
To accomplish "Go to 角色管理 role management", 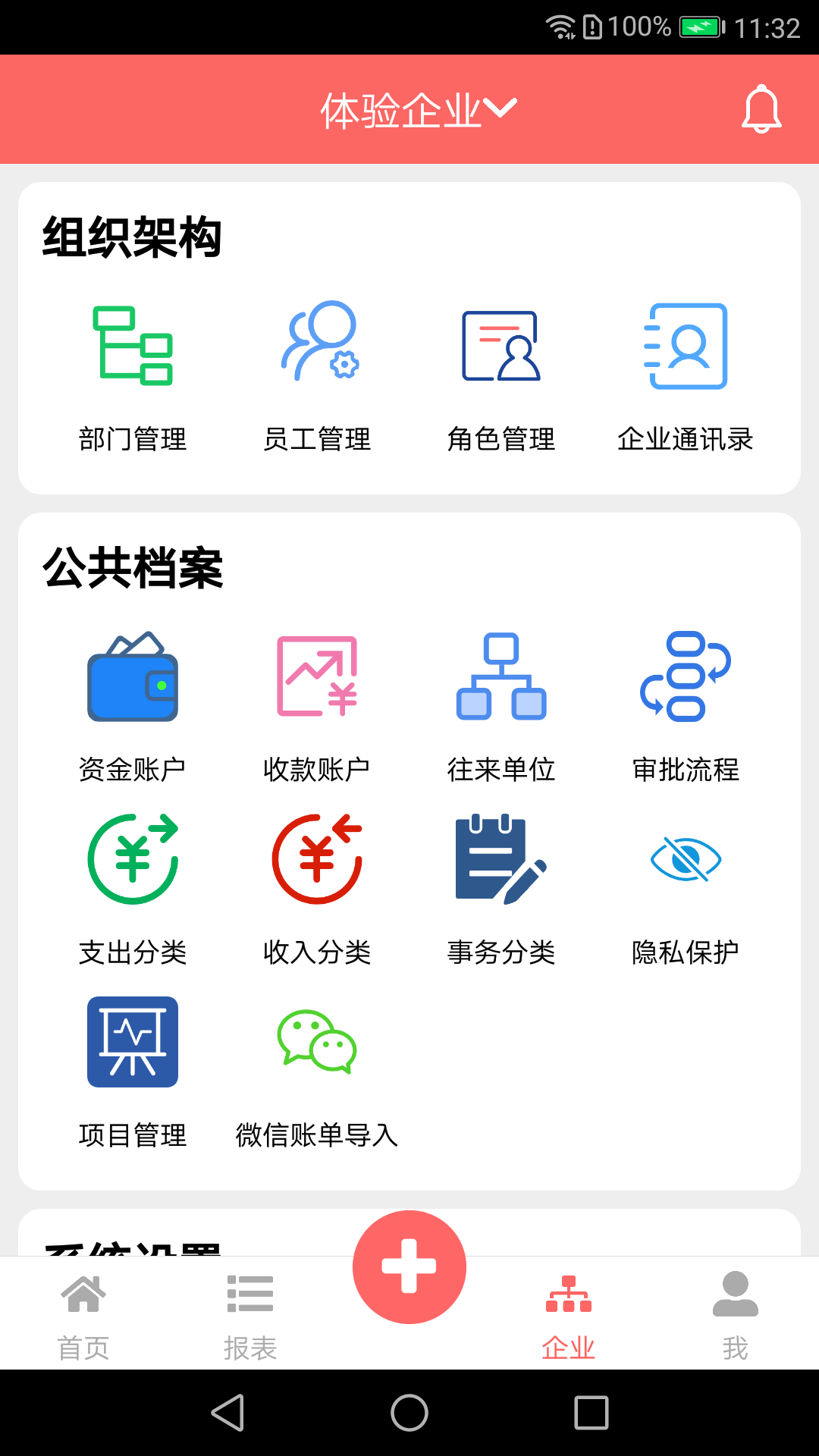I will click(501, 375).
